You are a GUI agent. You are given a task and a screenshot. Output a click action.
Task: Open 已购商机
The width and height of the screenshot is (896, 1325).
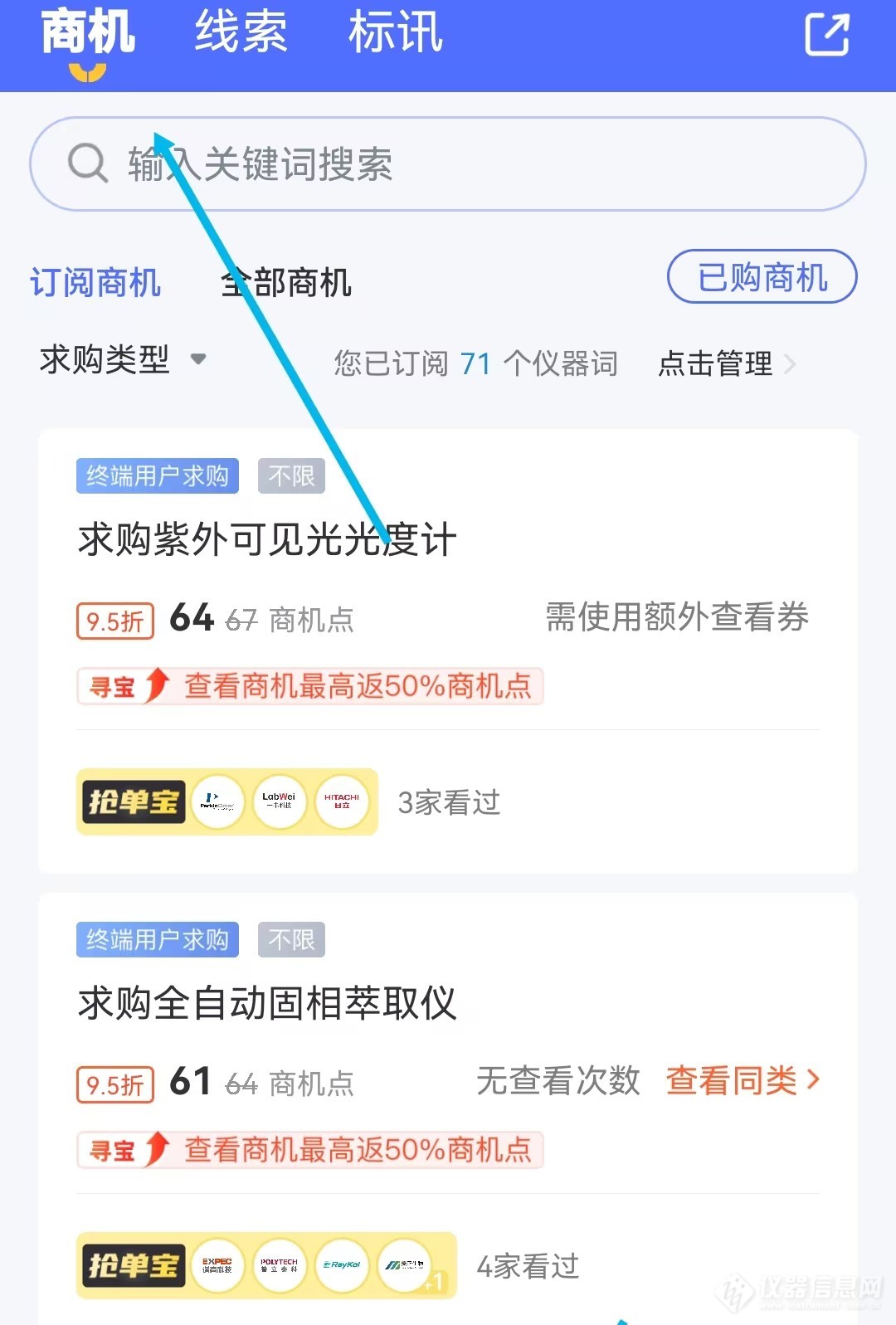click(x=762, y=277)
